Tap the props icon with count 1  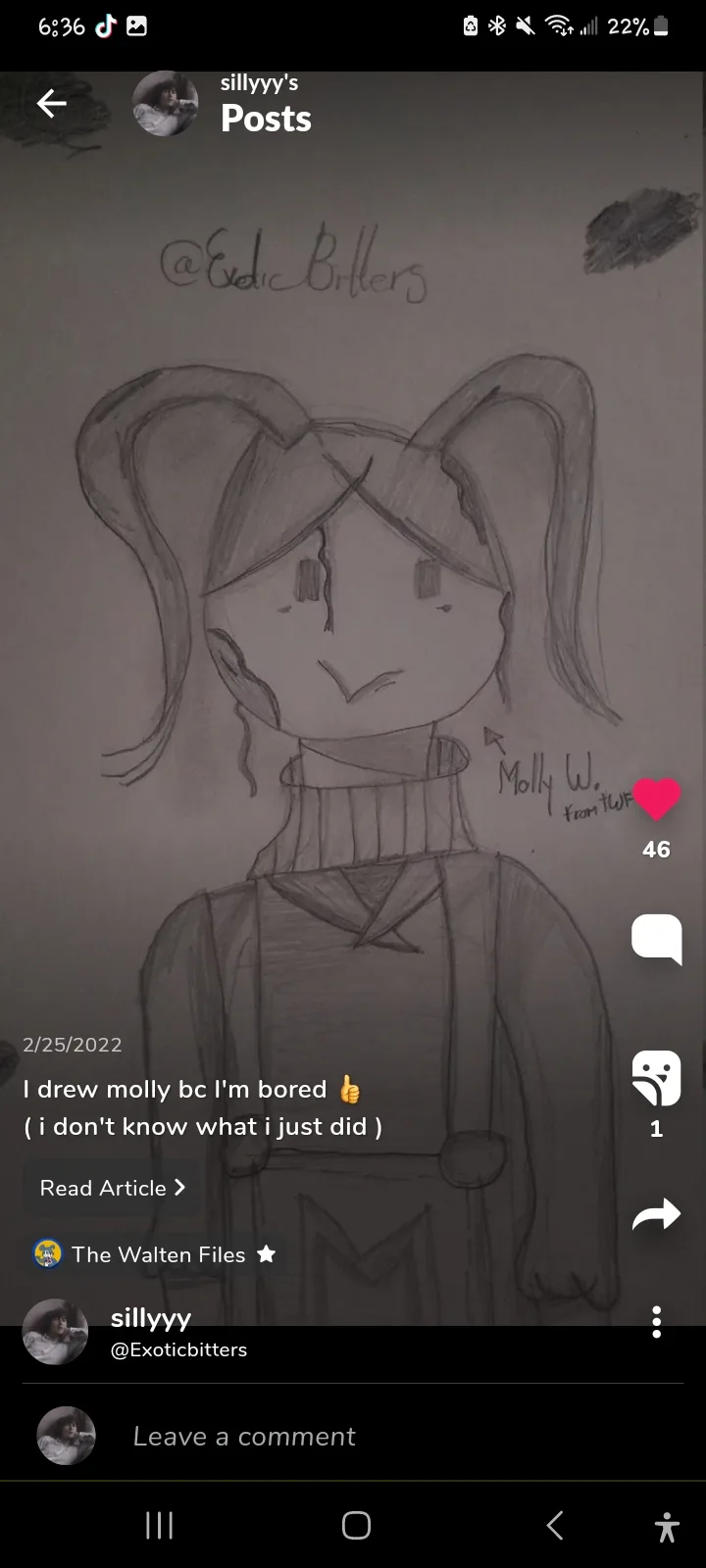(656, 1078)
